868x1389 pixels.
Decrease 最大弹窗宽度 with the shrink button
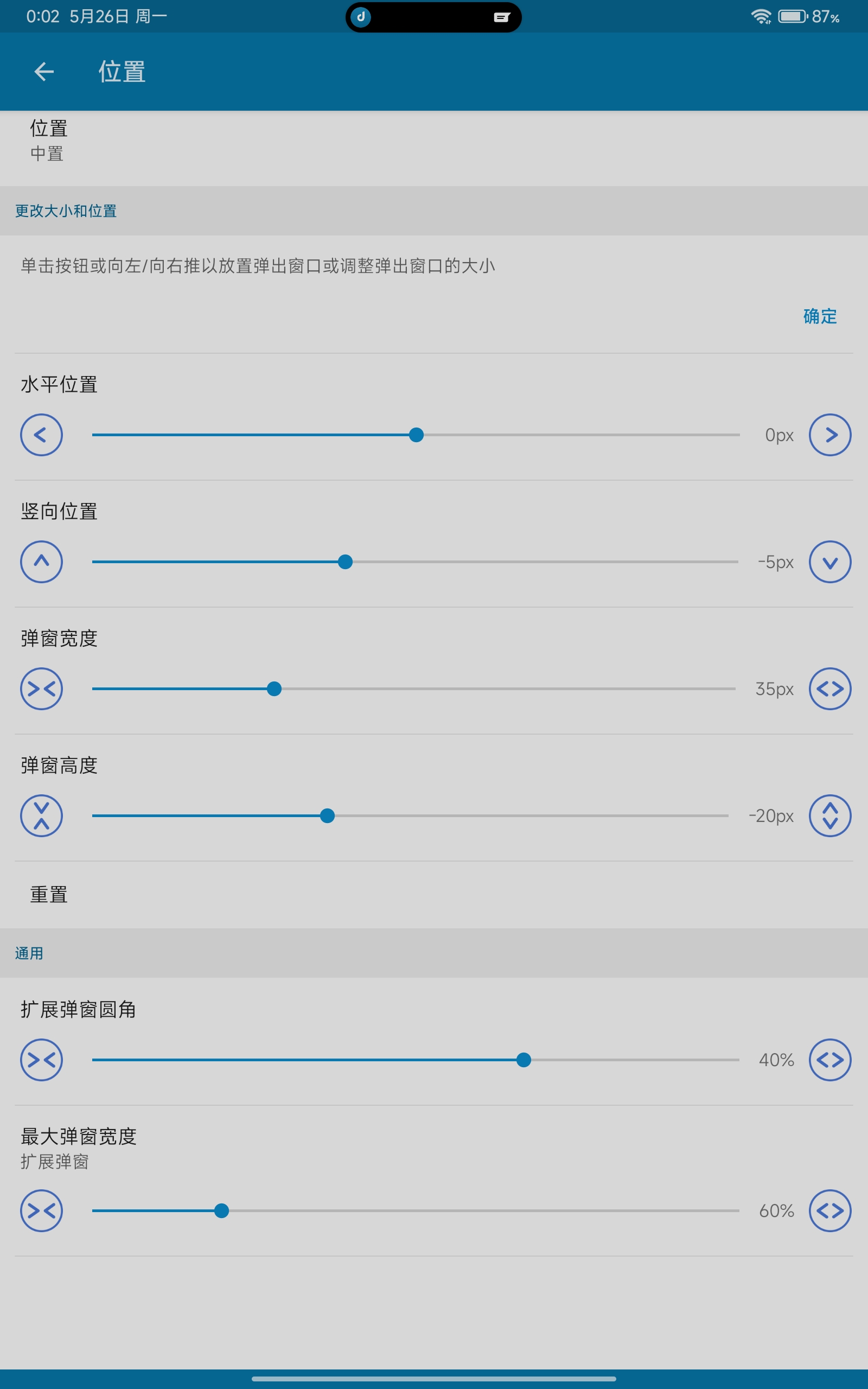click(41, 1210)
